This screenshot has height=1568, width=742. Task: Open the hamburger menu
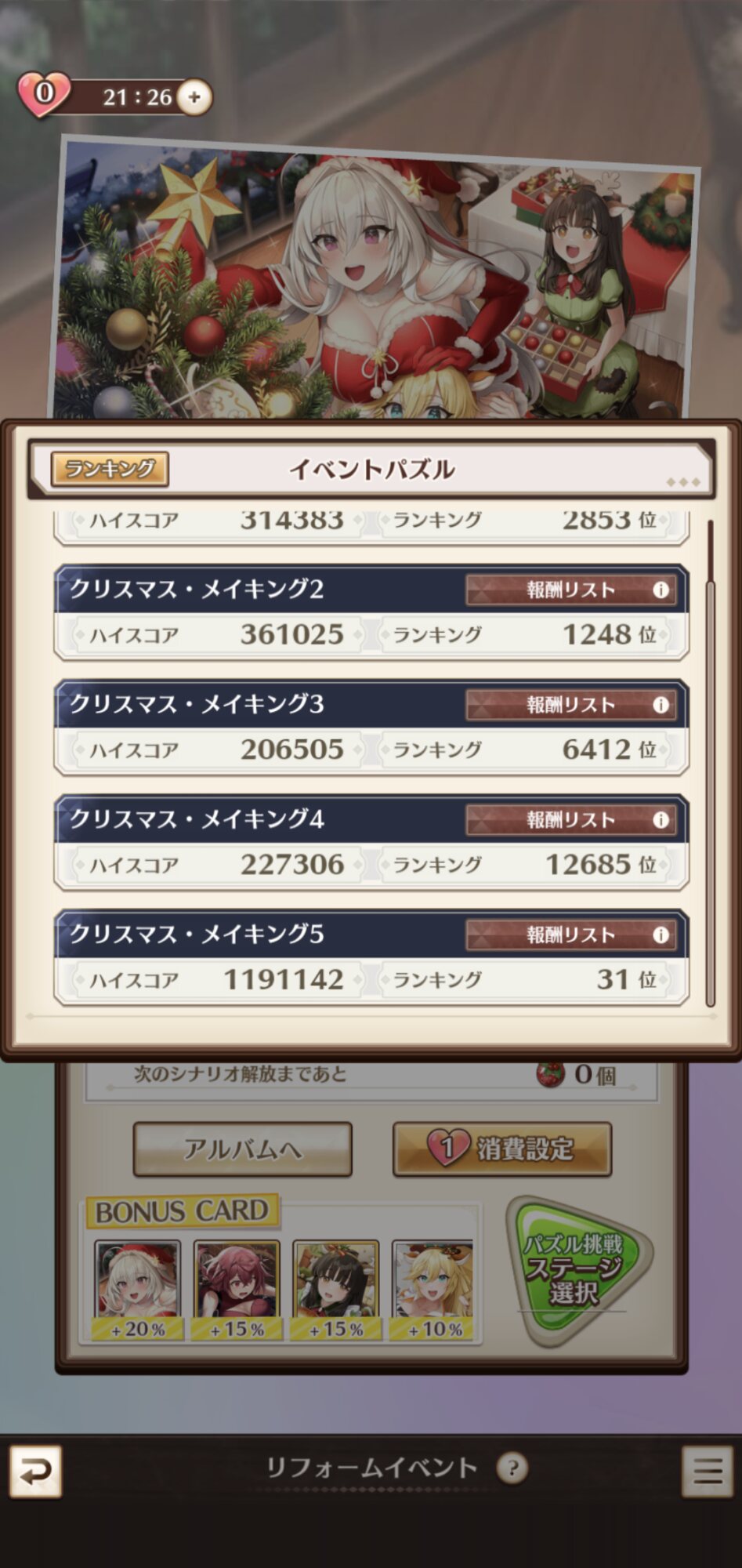tap(708, 1472)
